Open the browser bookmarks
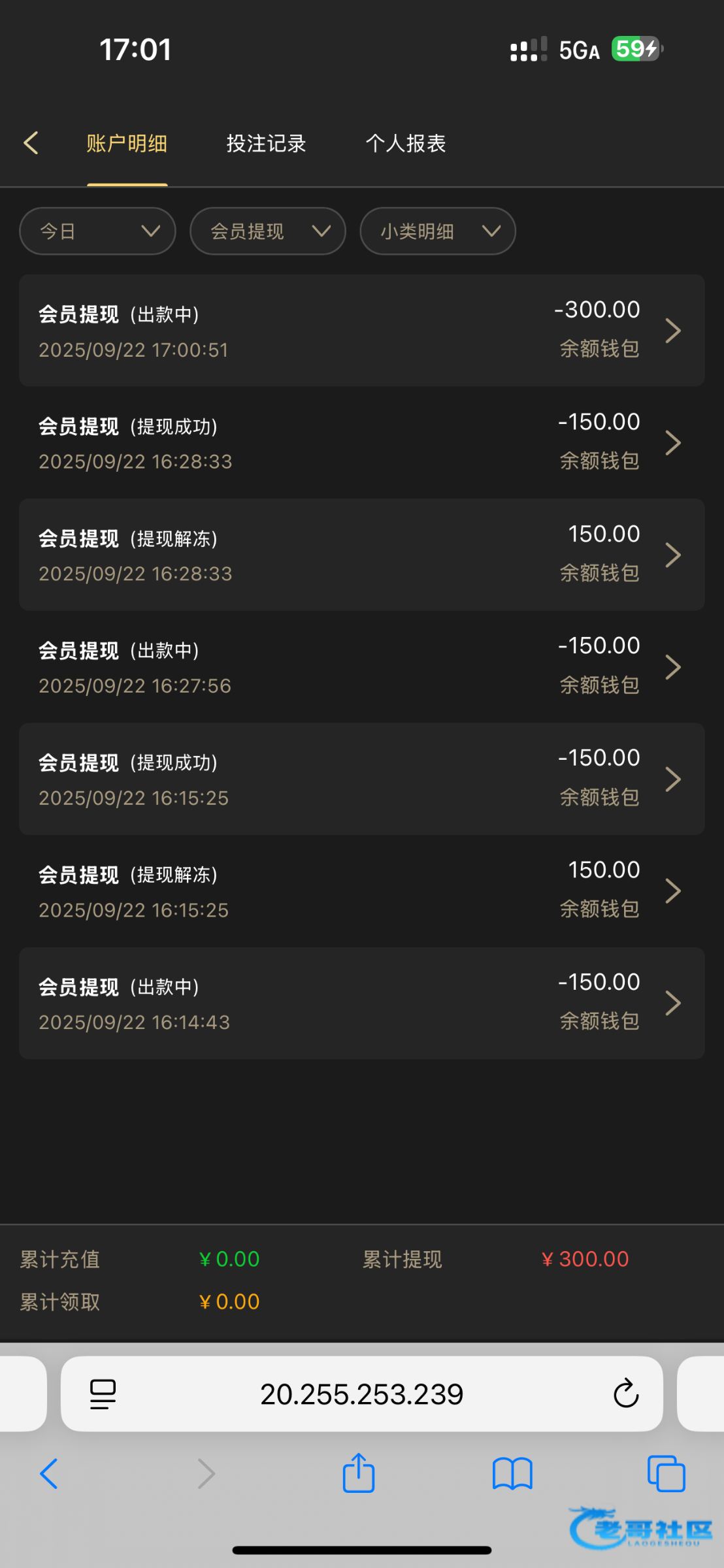This screenshot has height=1568, width=724. point(512,1475)
